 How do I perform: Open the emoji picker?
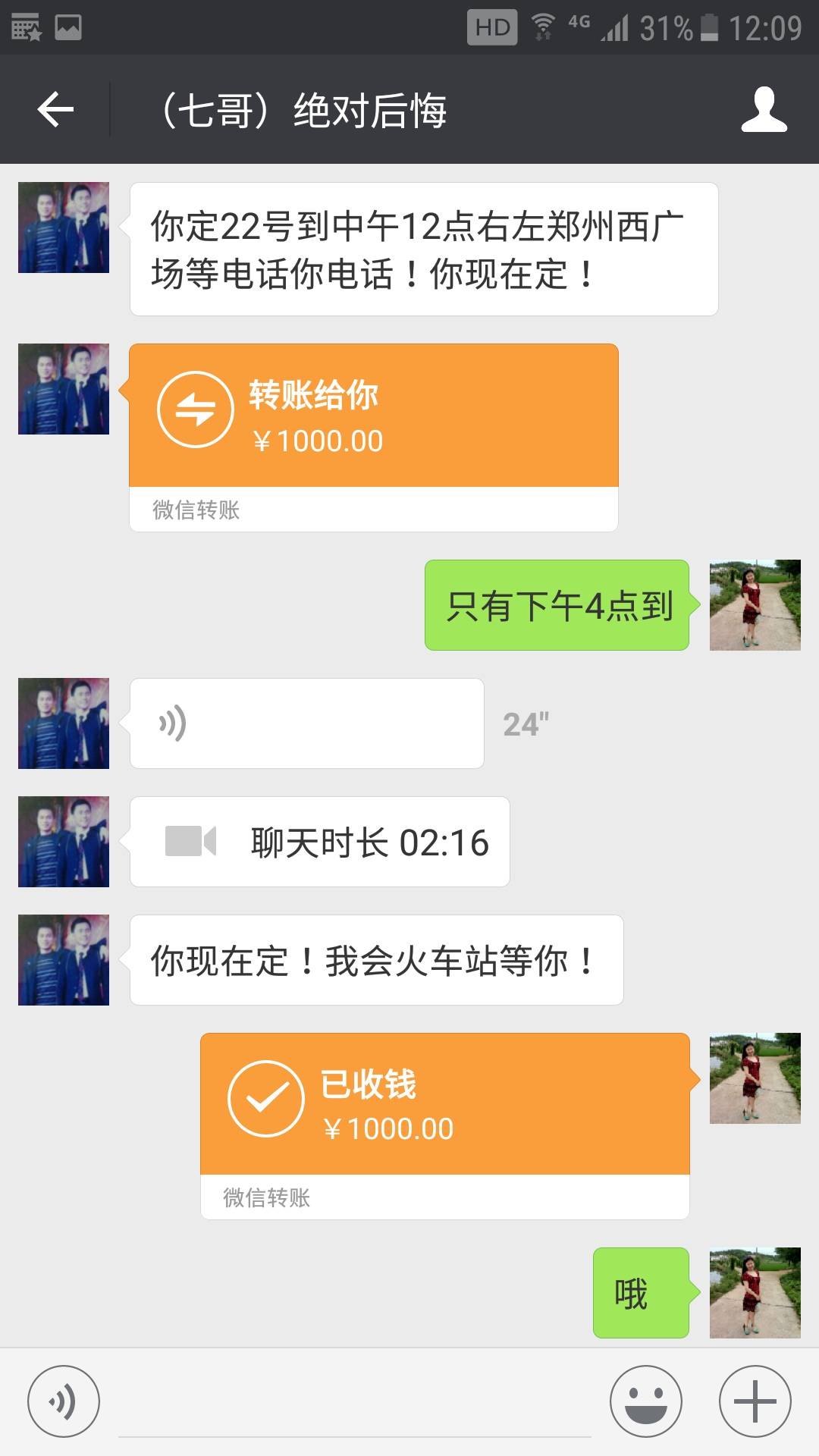pyautogui.click(x=645, y=1401)
